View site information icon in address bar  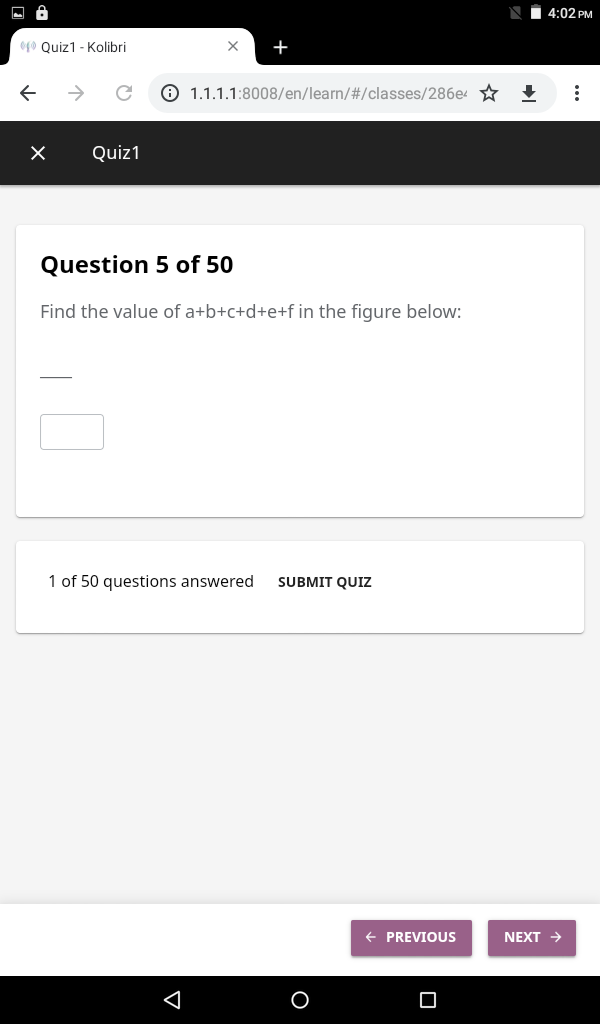click(170, 93)
